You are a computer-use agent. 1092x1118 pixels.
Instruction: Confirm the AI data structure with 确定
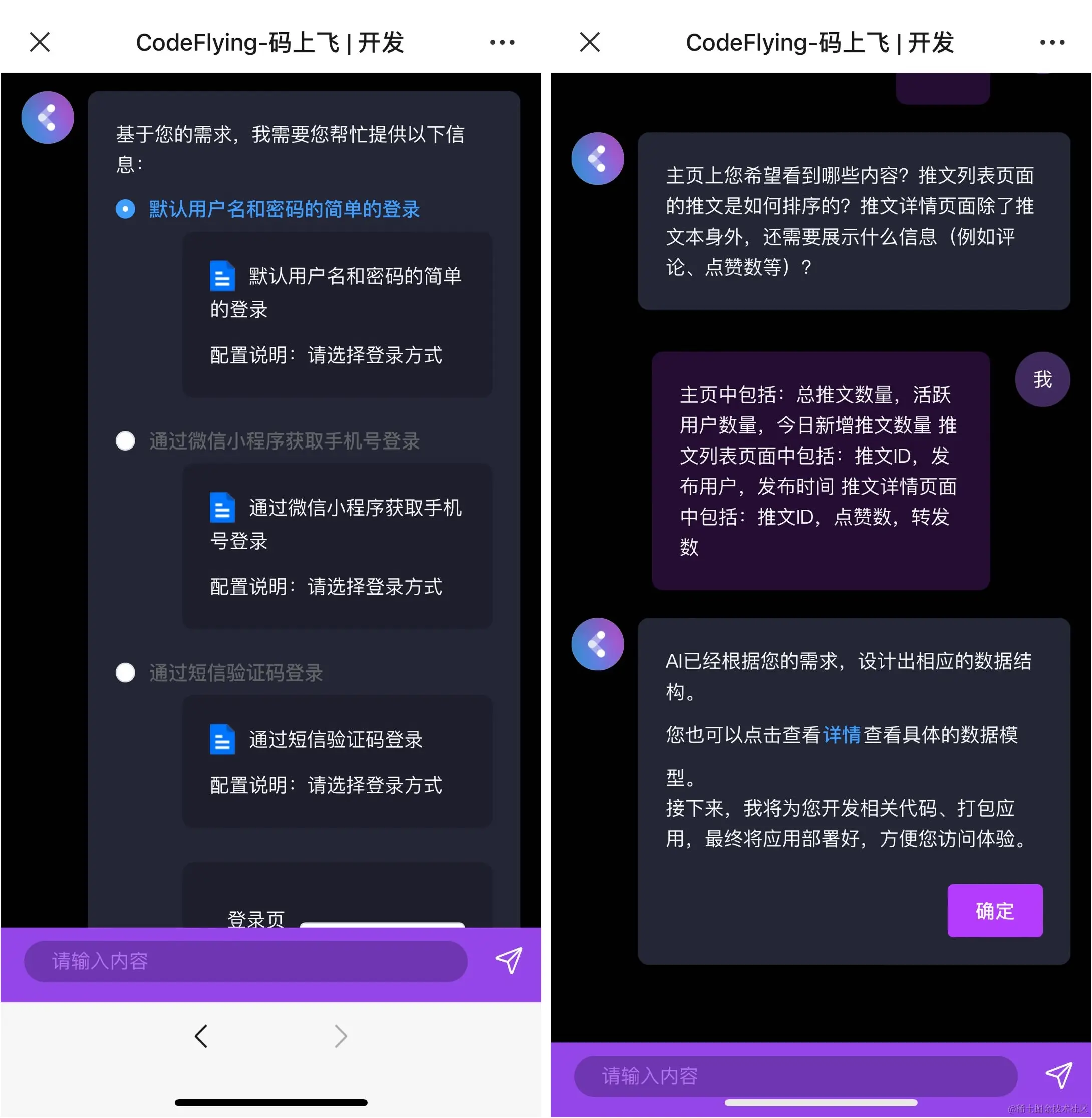pos(994,911)
